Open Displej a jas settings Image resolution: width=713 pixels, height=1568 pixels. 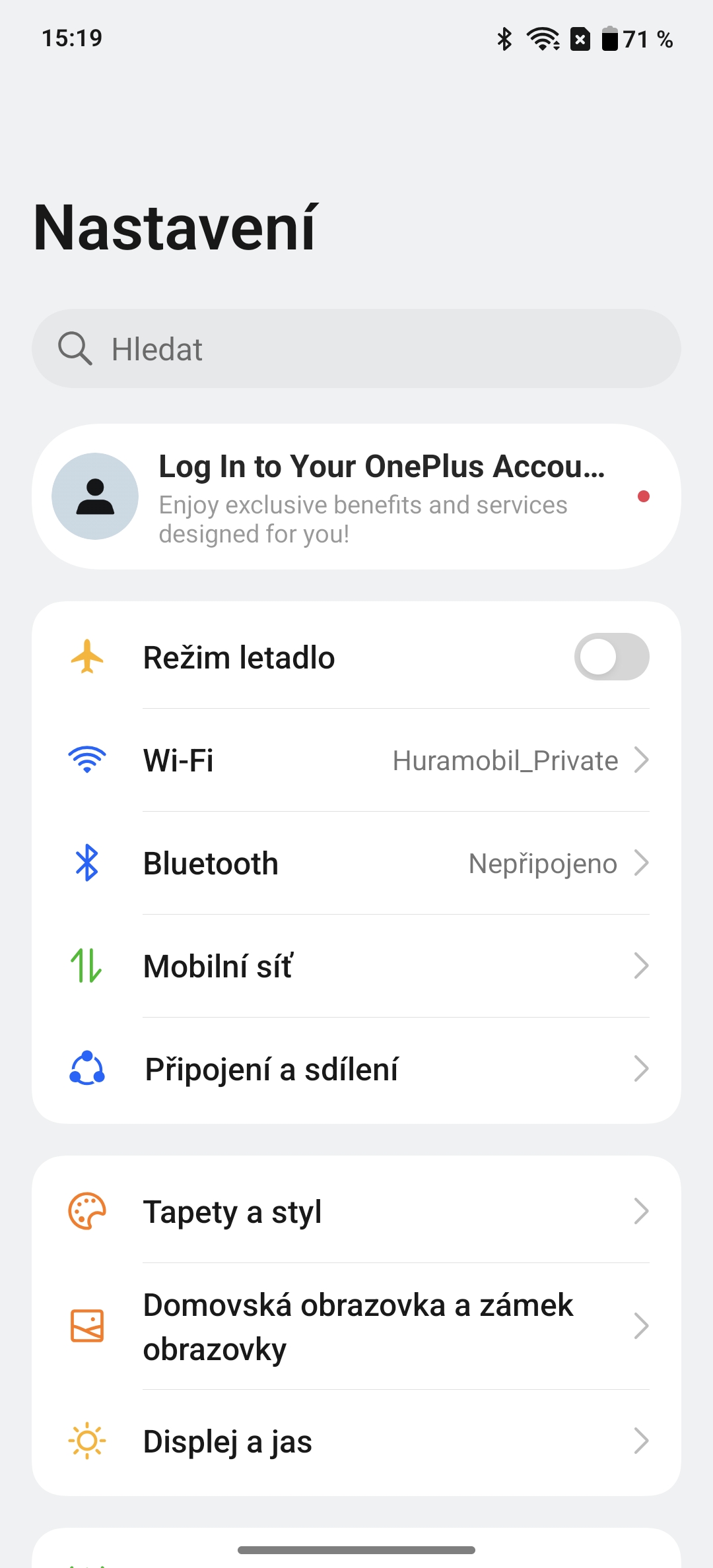click(x=356, y=1441)
